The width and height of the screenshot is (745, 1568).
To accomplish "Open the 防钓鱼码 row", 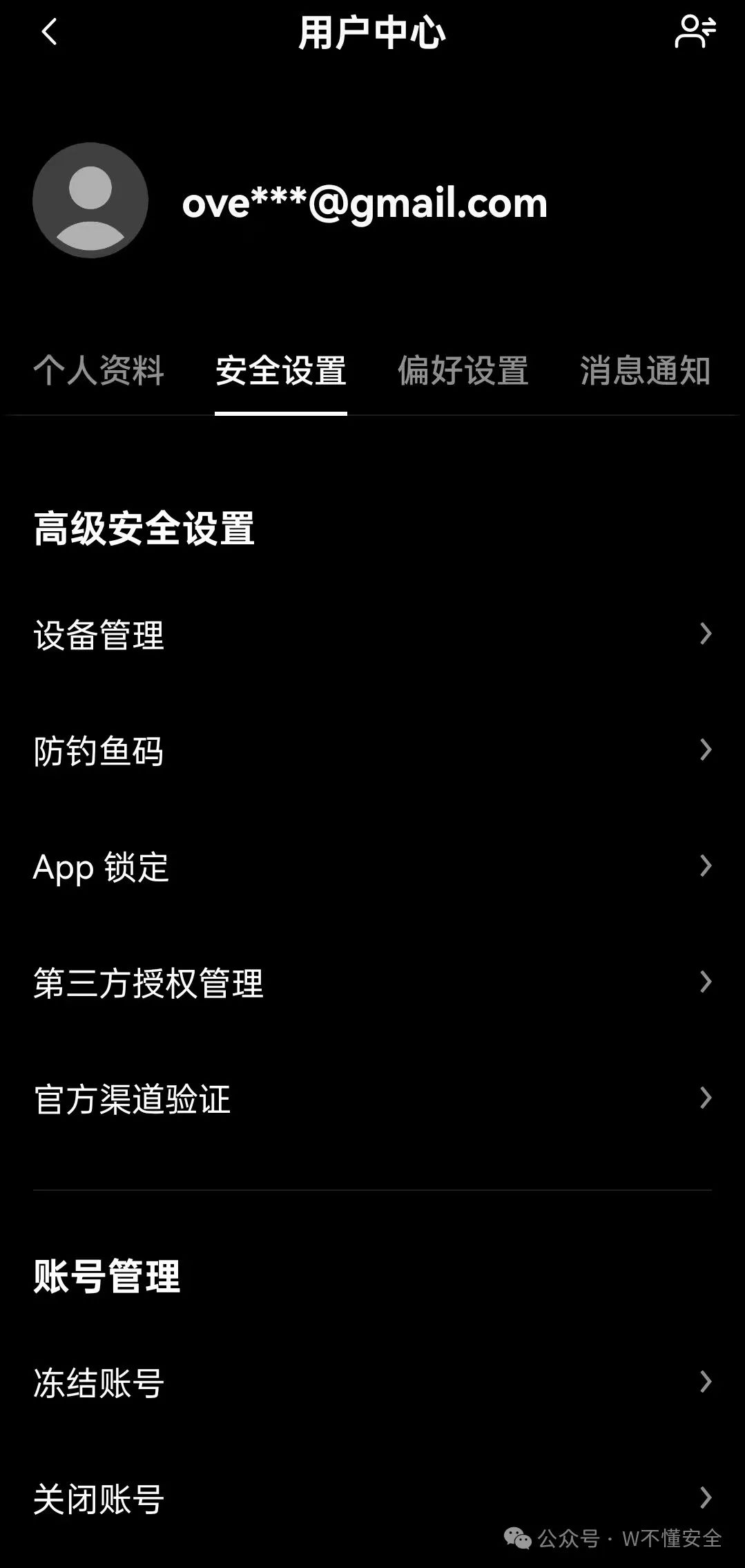I will (x=372, y=750).
